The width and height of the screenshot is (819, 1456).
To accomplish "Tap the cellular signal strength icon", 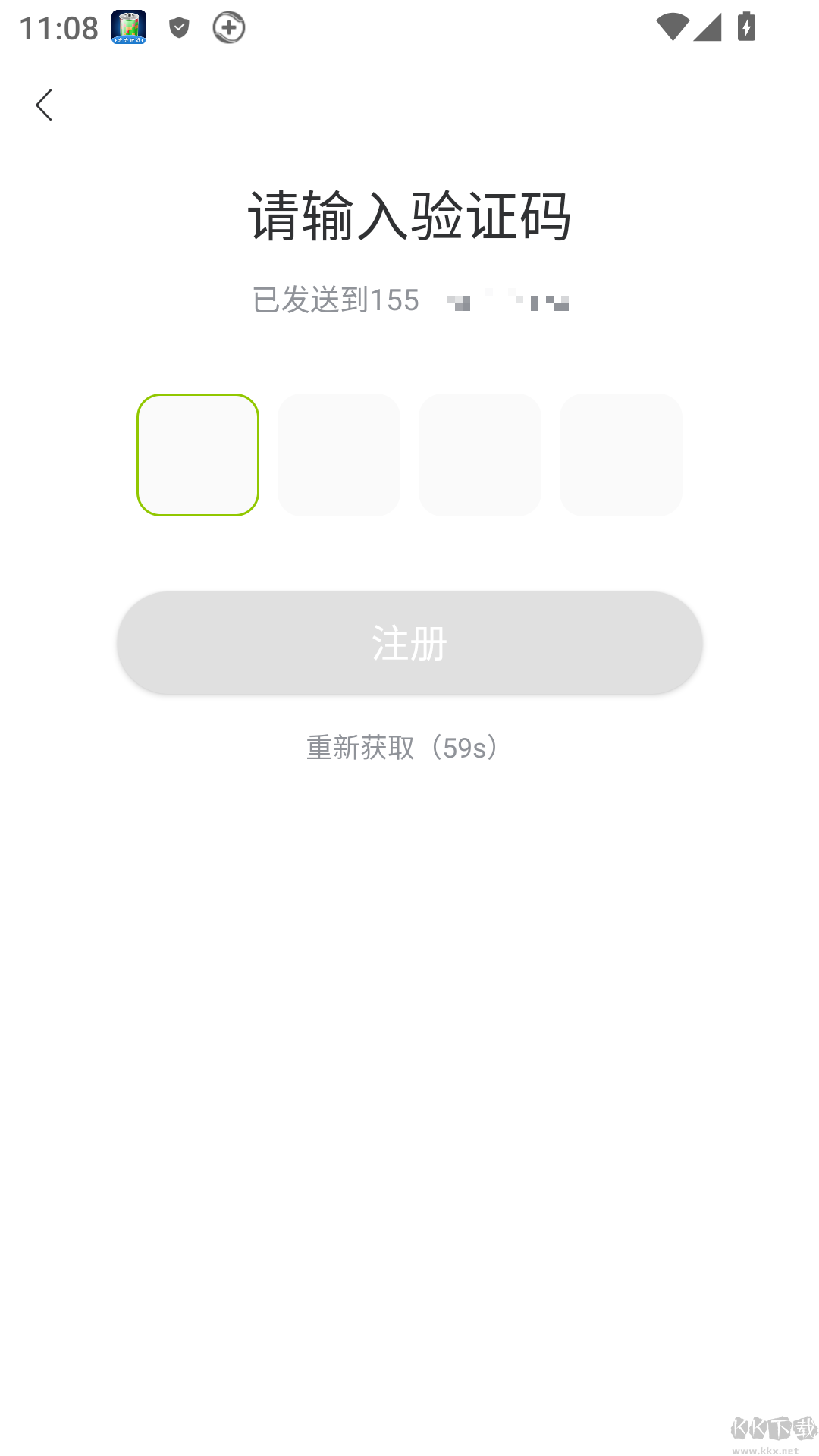I will coord(708,27).
